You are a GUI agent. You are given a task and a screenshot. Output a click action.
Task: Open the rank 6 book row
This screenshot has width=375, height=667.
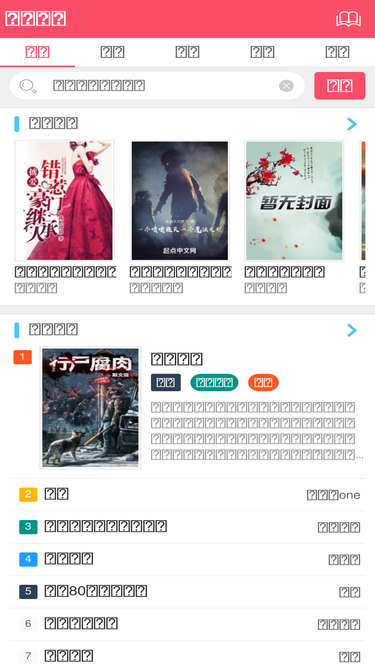click(188, 624)
